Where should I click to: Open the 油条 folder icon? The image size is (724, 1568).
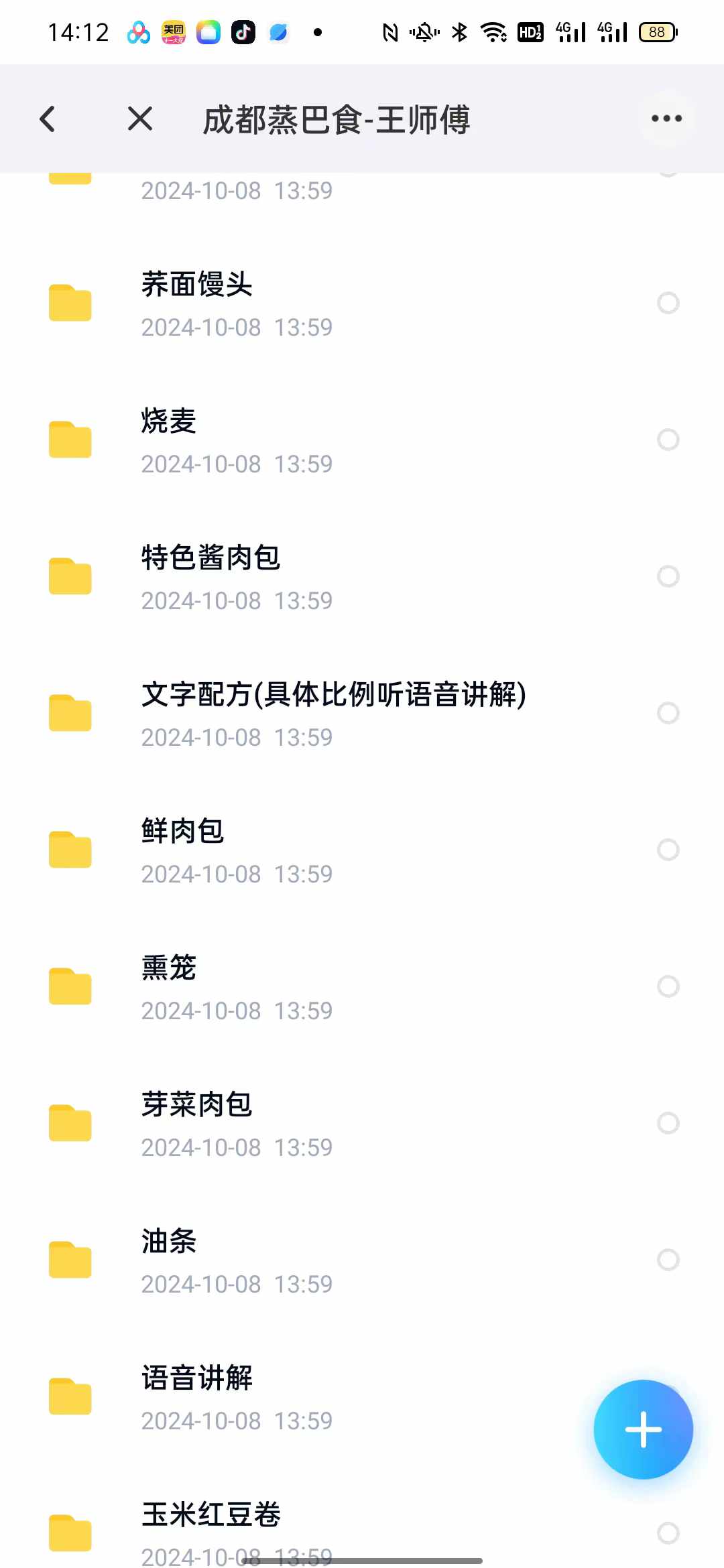tap(70, 1260)
